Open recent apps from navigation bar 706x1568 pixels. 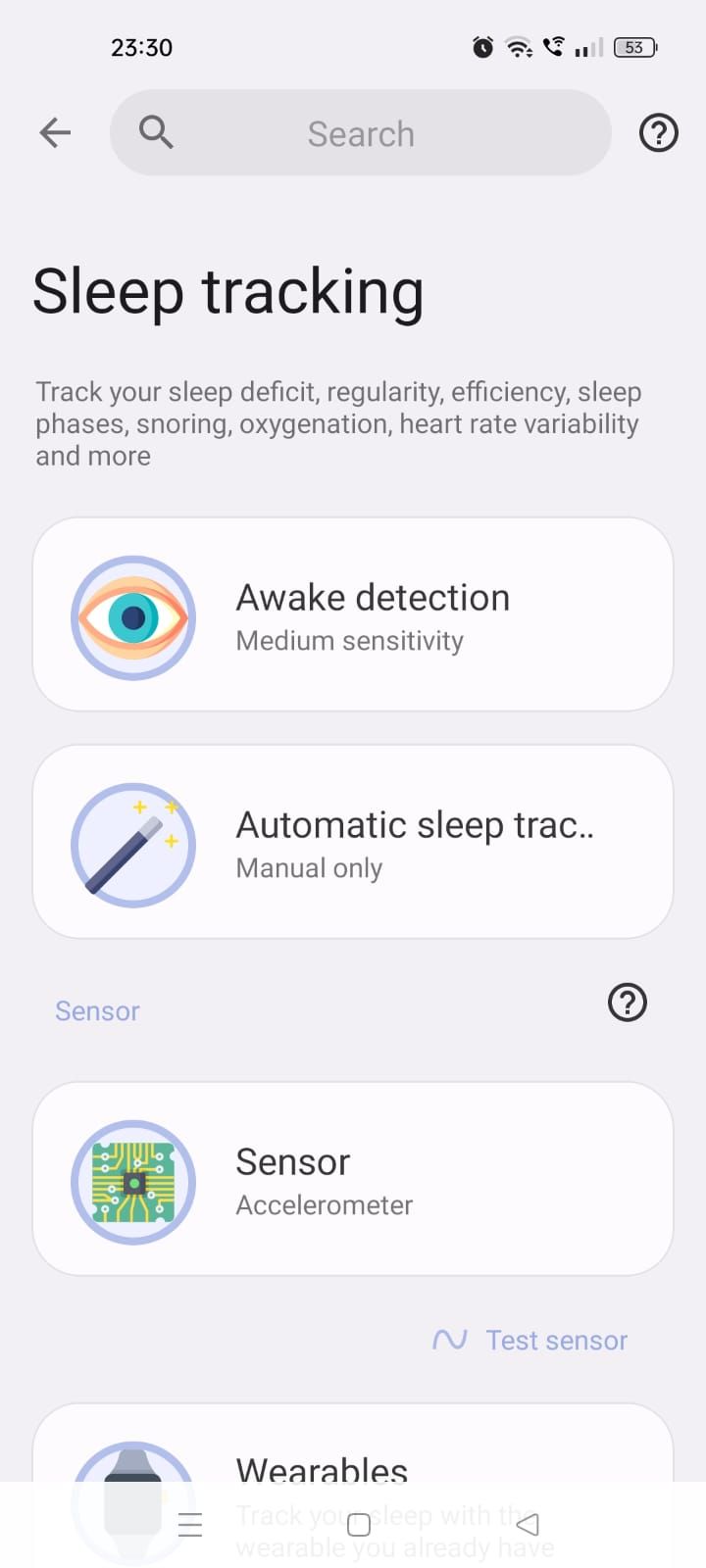(x=190, y=1525)
